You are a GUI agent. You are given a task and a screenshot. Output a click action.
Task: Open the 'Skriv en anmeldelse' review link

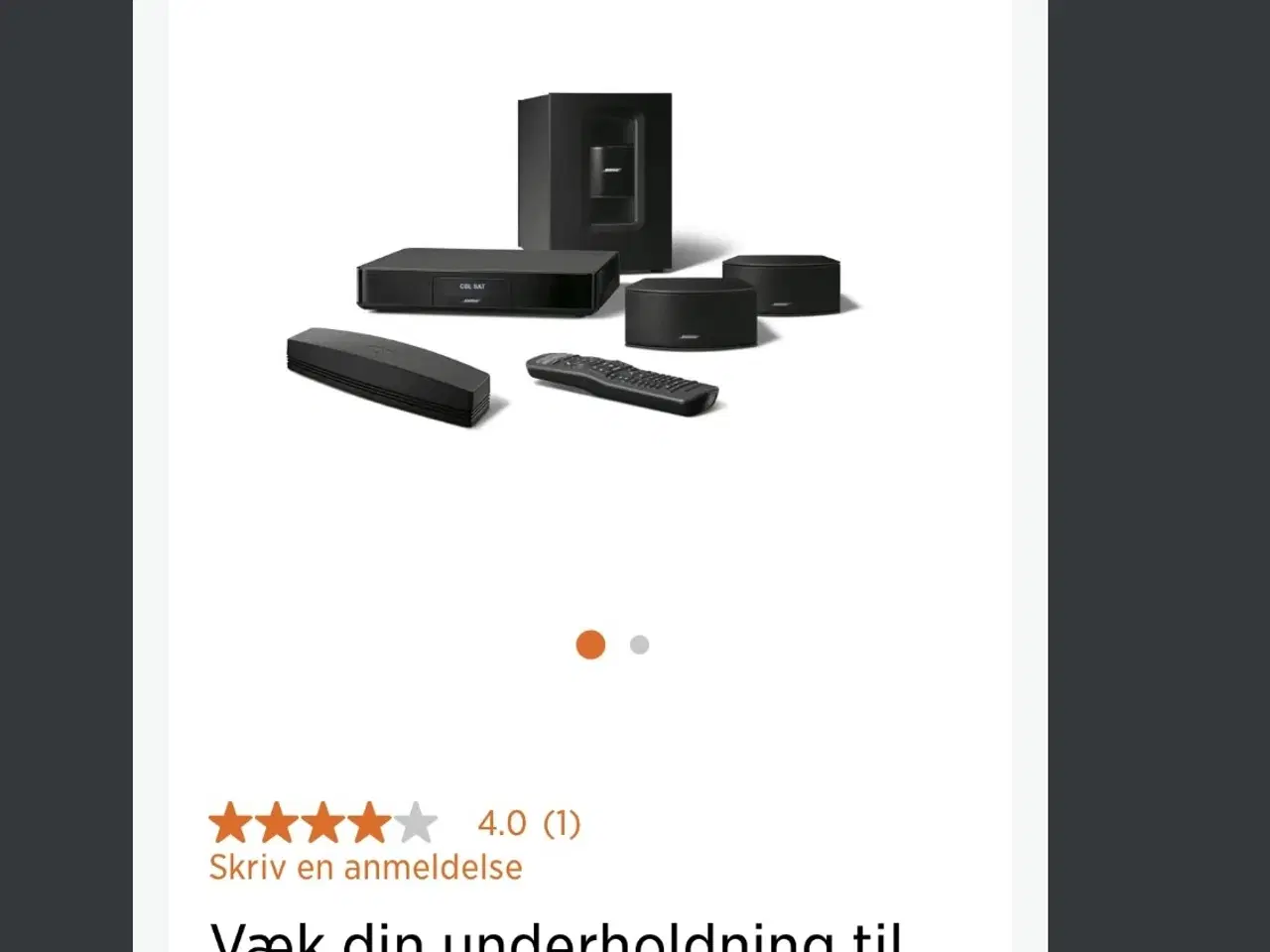365,867
